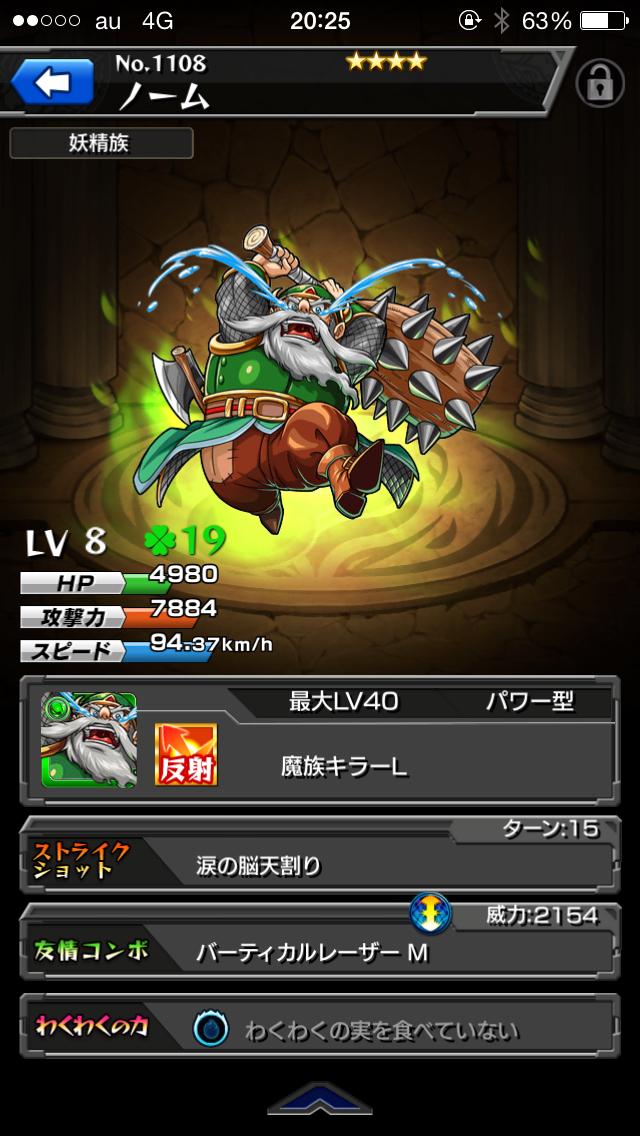Expand the bottom up-arrow panel
The image size is (640, 1136).
pos(319,1098)
